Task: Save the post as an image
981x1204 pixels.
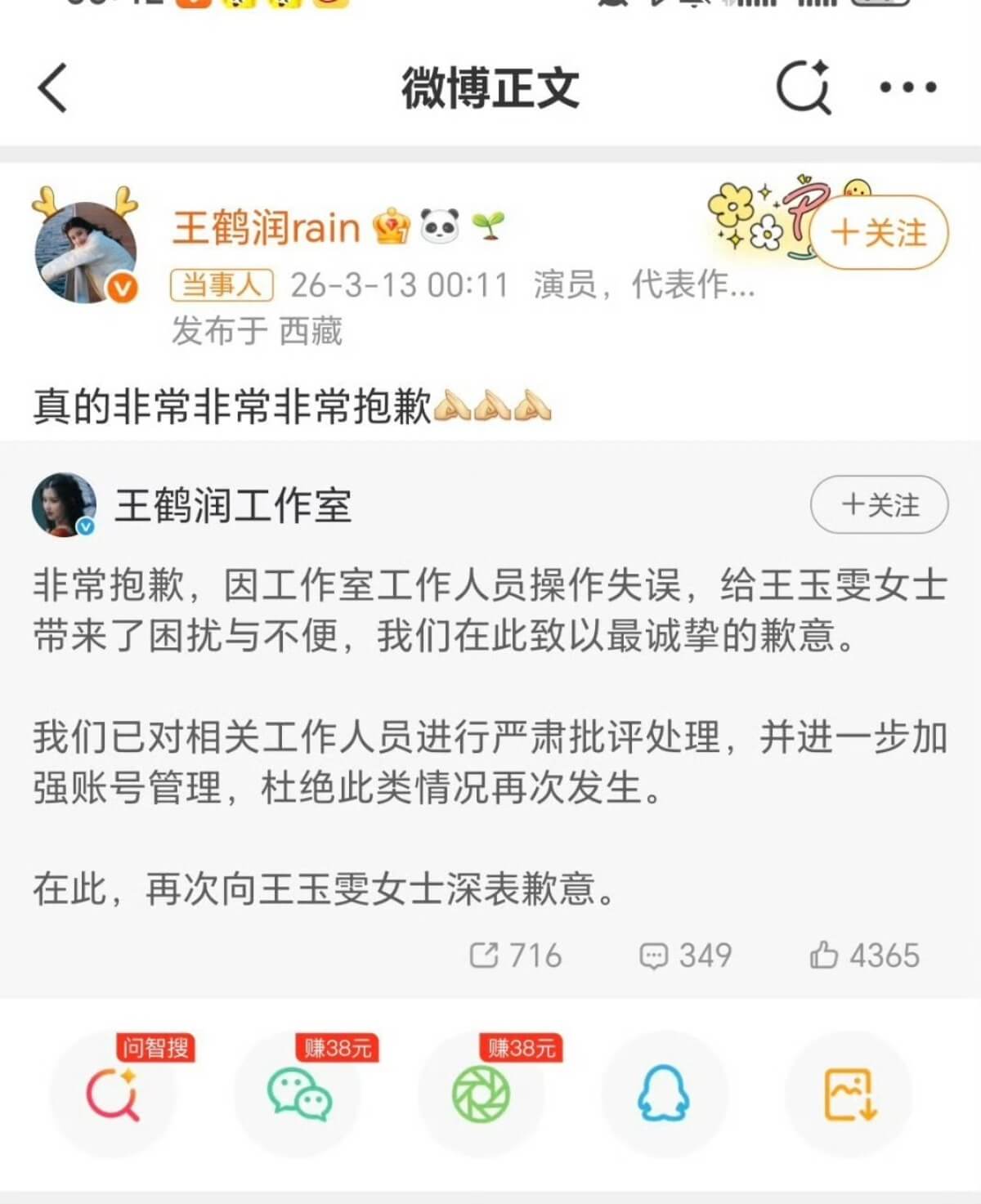Action: tap(849, 1094)
